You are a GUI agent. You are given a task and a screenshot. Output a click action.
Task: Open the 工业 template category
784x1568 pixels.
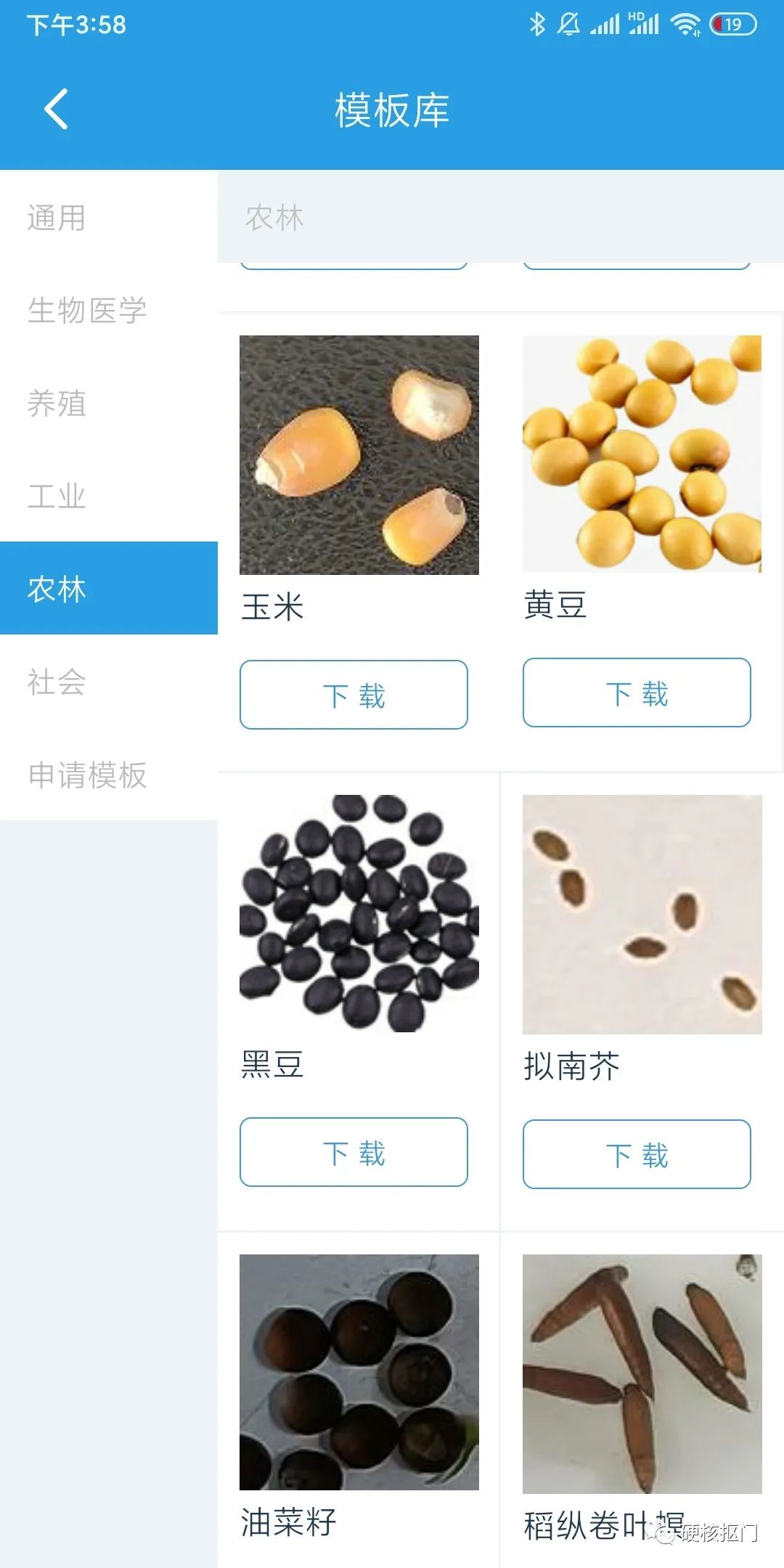(58, 497)
